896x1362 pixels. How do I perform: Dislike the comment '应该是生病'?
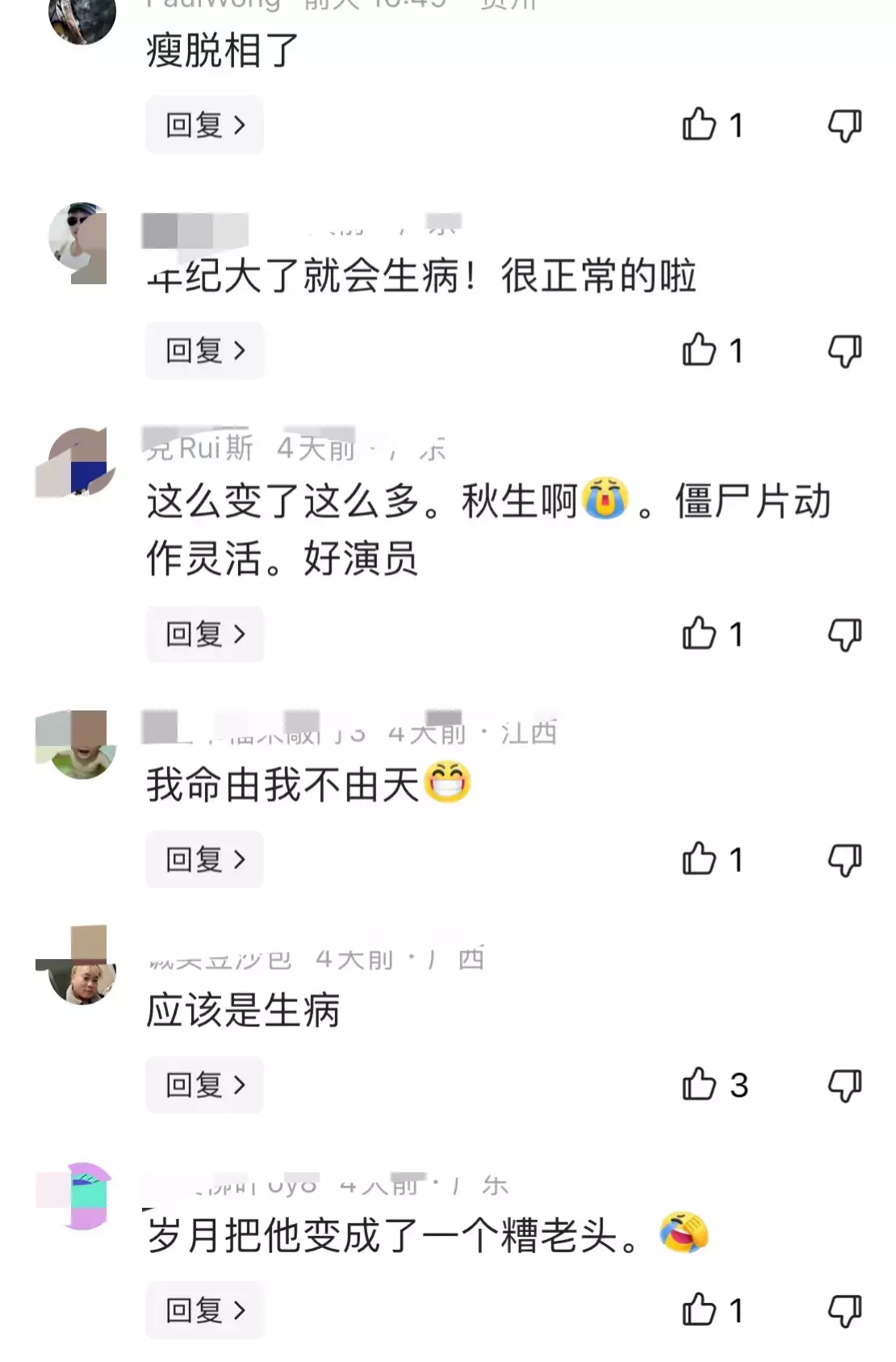[x=844, y=1084]
